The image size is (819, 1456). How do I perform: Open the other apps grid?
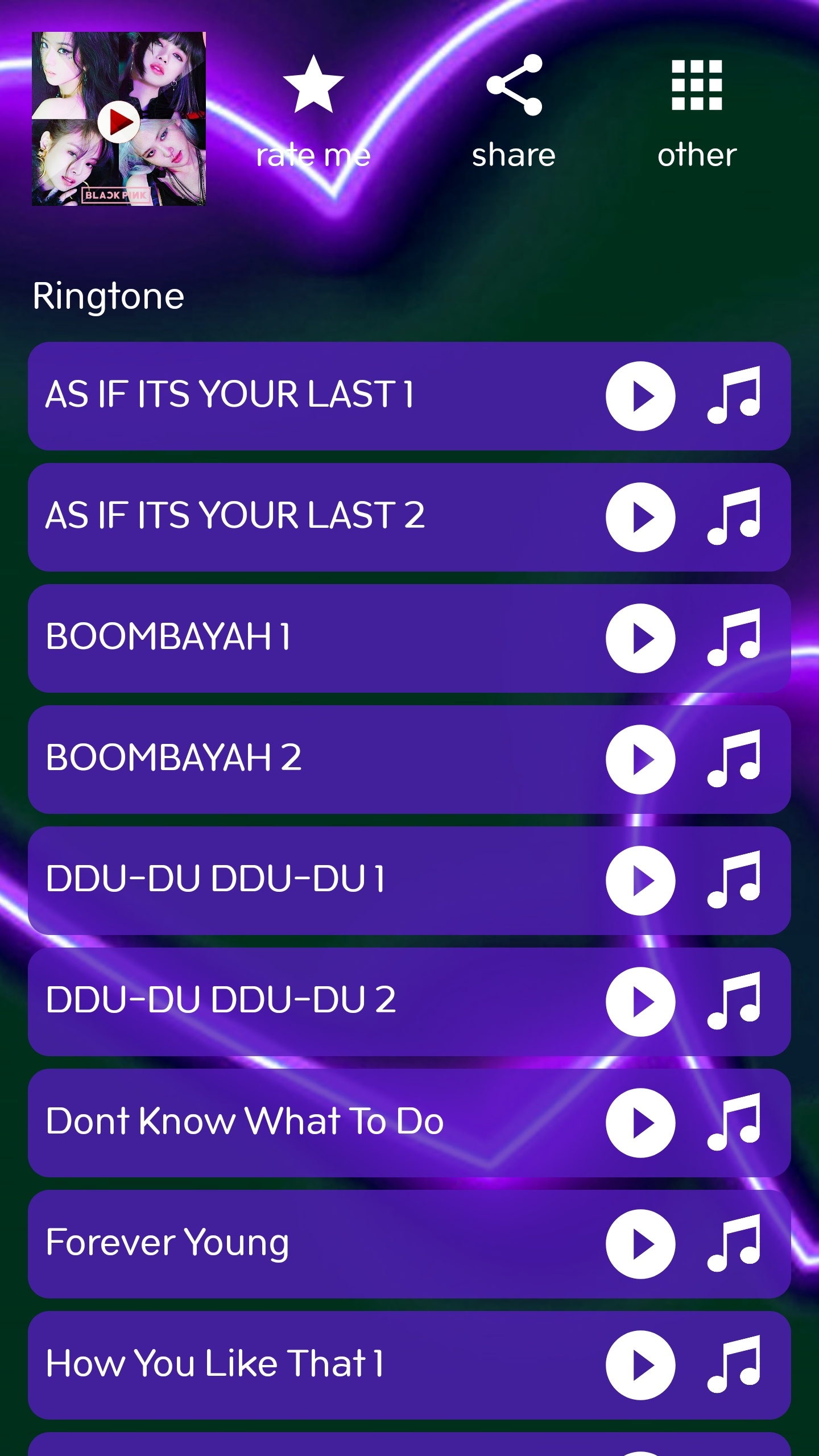pyautogui.click(x=697, y=85)
